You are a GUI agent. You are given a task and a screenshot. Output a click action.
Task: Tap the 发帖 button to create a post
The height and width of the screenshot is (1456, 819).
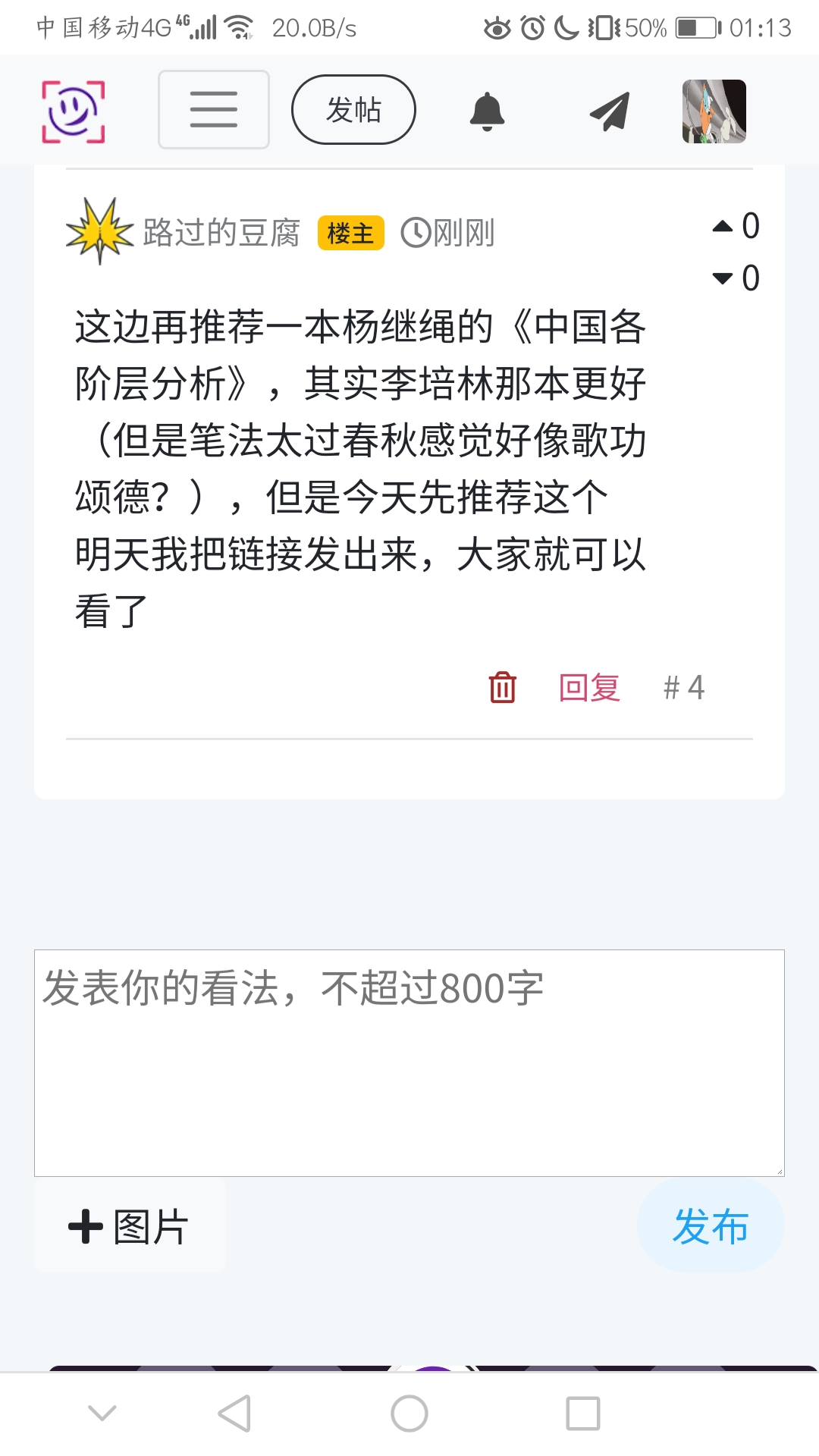tap(353, 110)
